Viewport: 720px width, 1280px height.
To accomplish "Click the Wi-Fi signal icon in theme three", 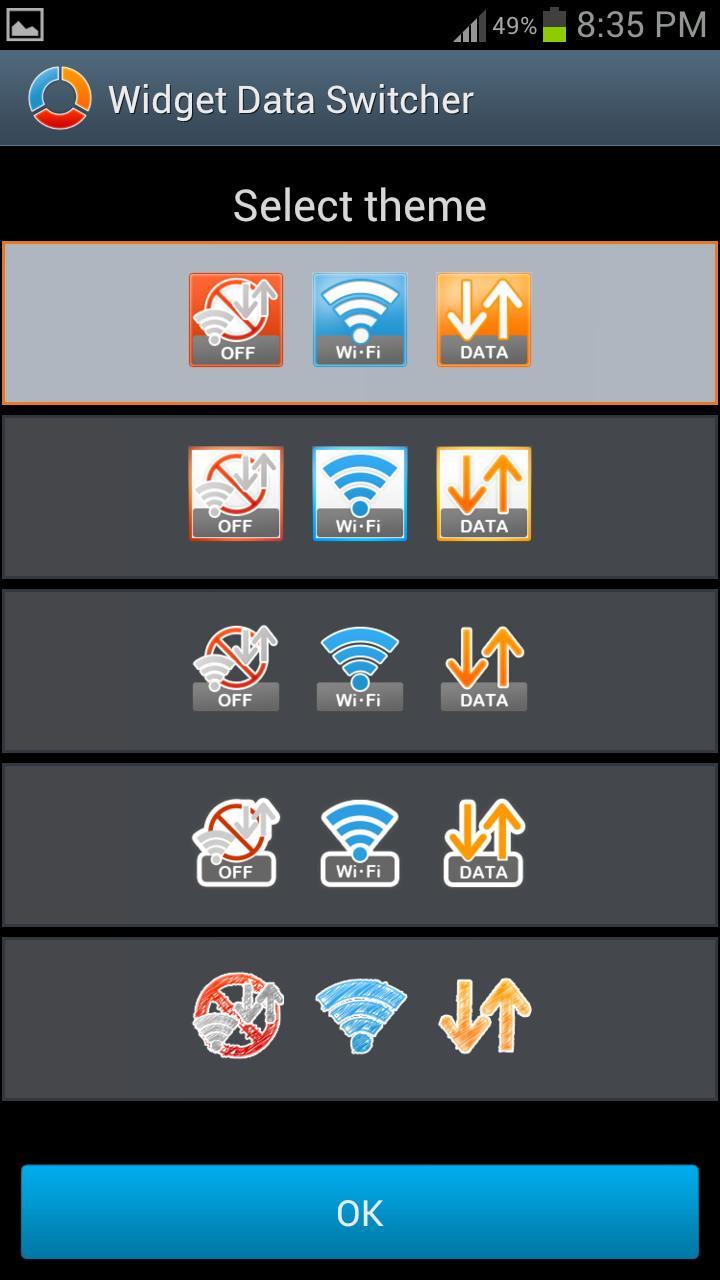I will coord(359,665).
